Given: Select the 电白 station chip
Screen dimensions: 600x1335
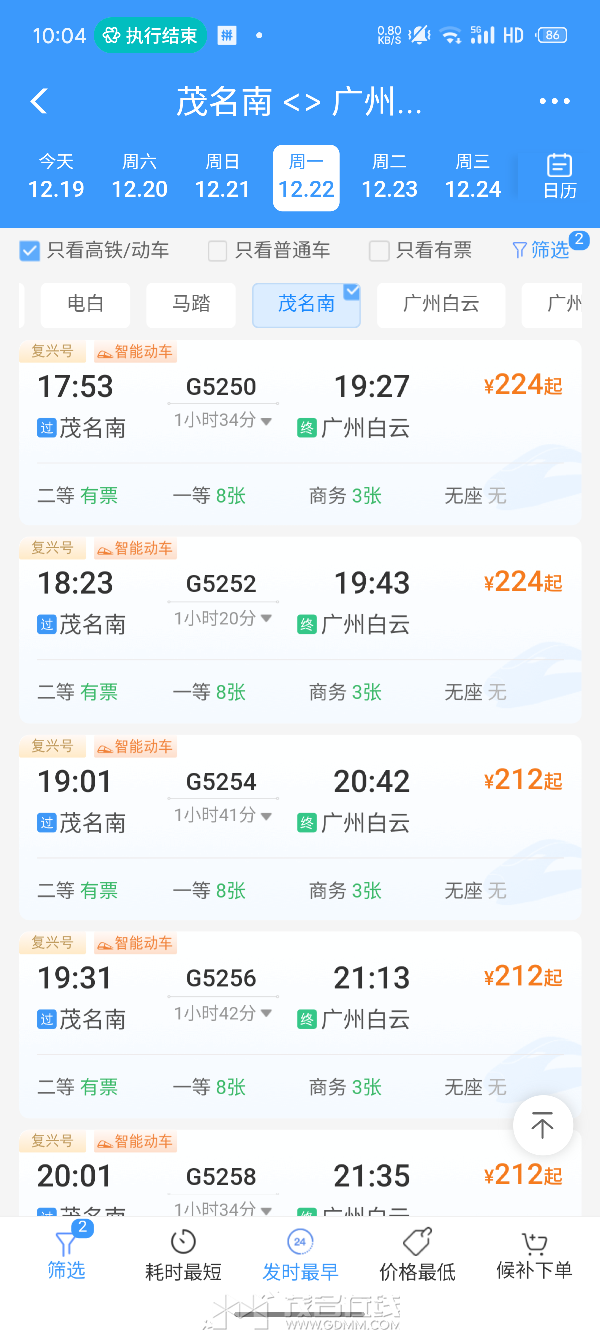Looking at the screenshot, I should 85,304.
